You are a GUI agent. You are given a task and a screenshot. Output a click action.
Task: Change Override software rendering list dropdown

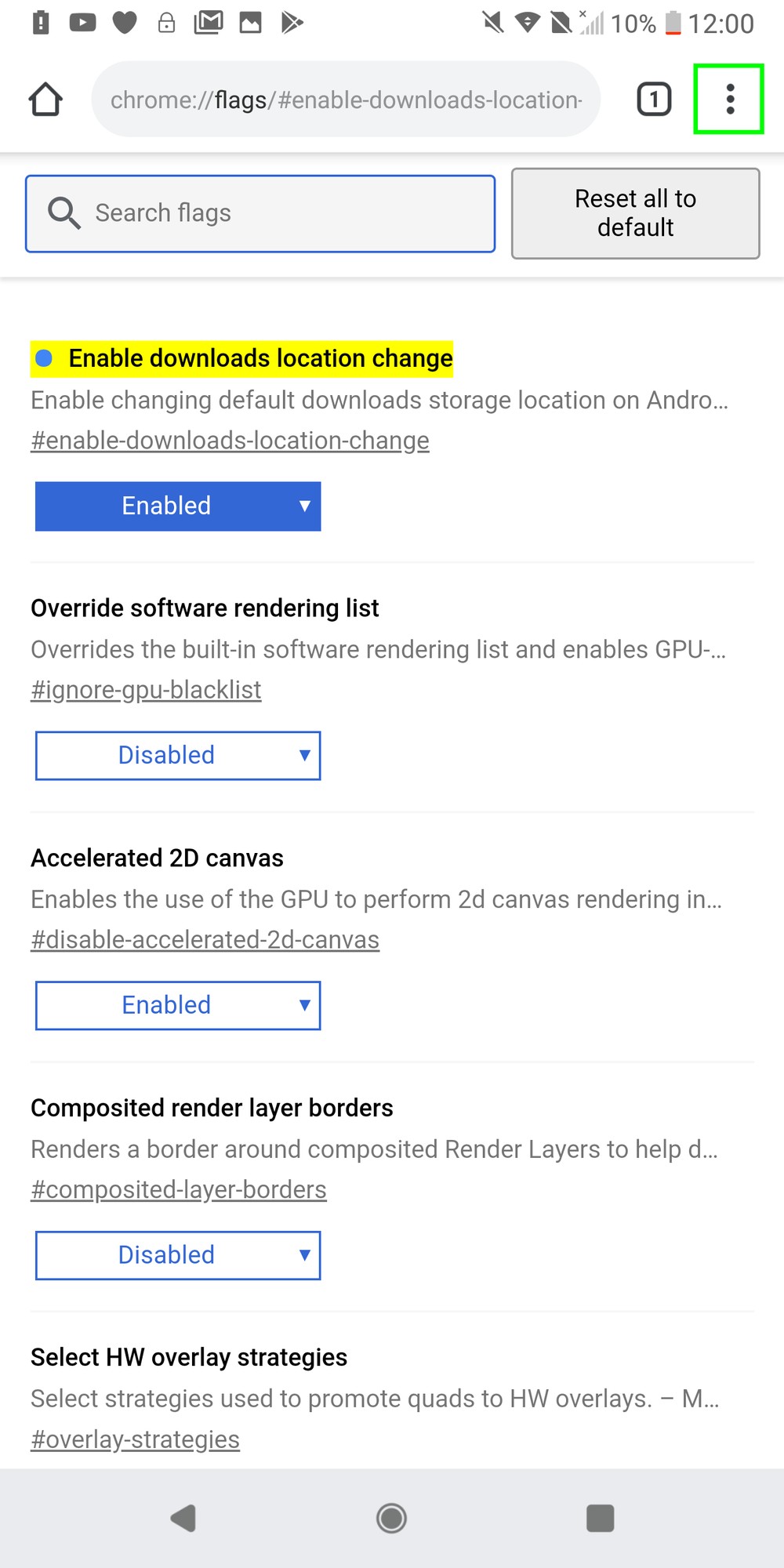[178, 756]
